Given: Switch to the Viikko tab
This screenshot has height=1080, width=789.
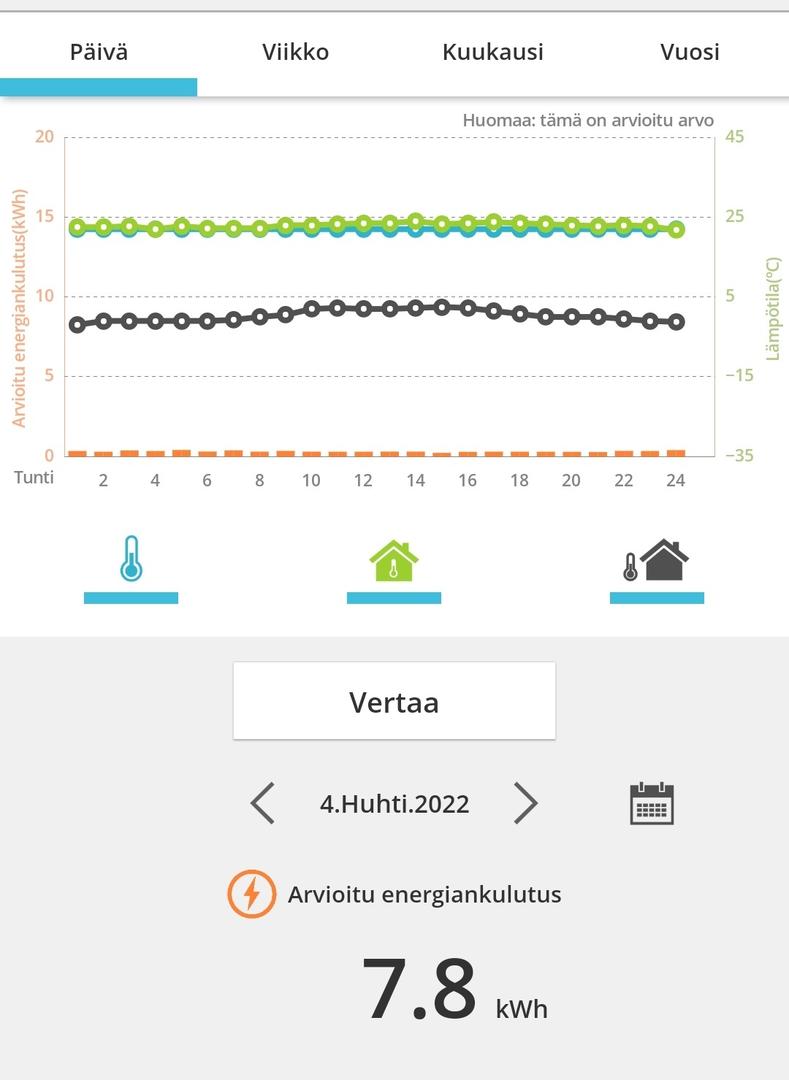Looking at the screenshot, I should point(295,53).
